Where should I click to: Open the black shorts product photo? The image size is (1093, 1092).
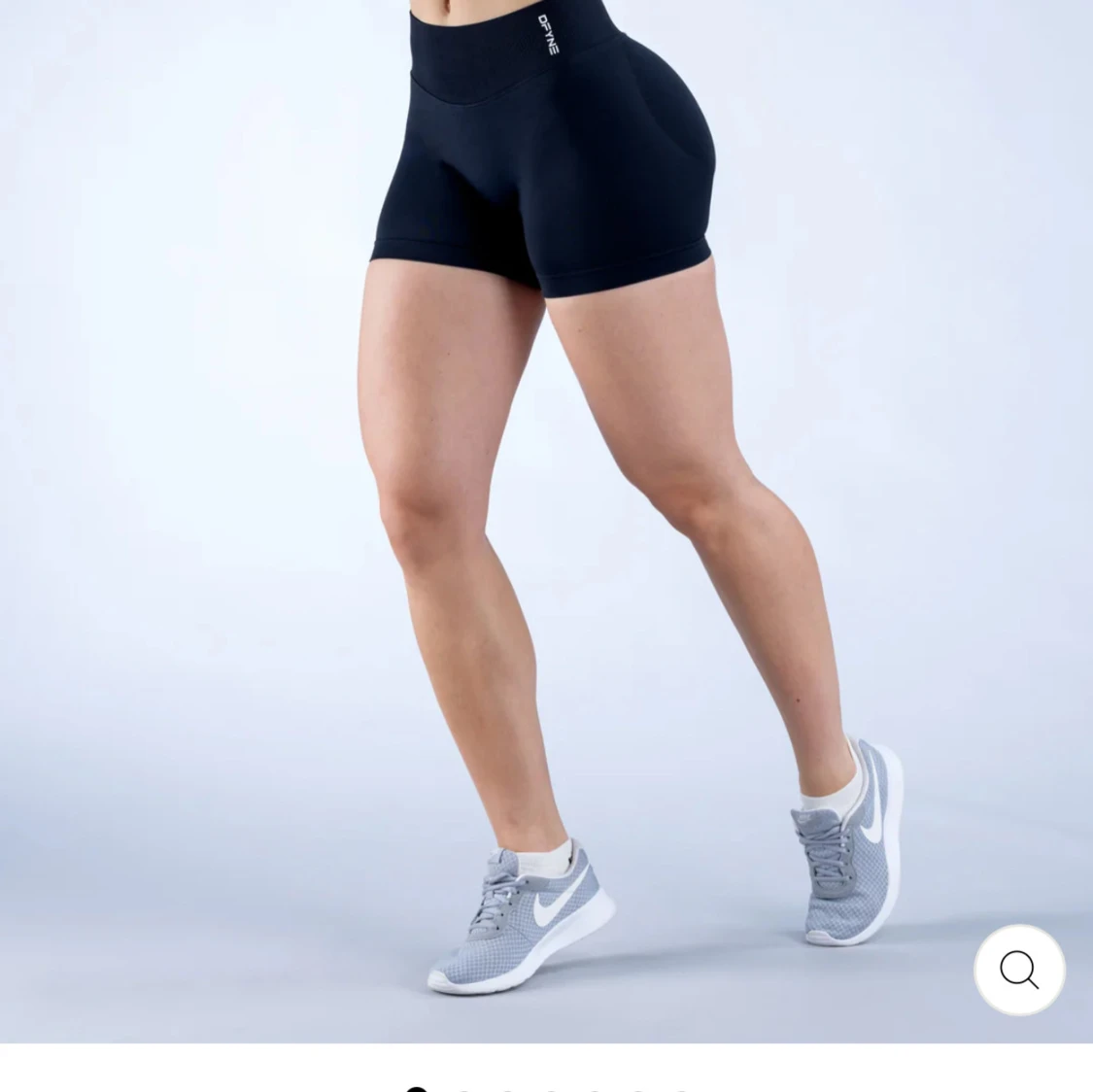pyautogui.click(x=544, y=486)
